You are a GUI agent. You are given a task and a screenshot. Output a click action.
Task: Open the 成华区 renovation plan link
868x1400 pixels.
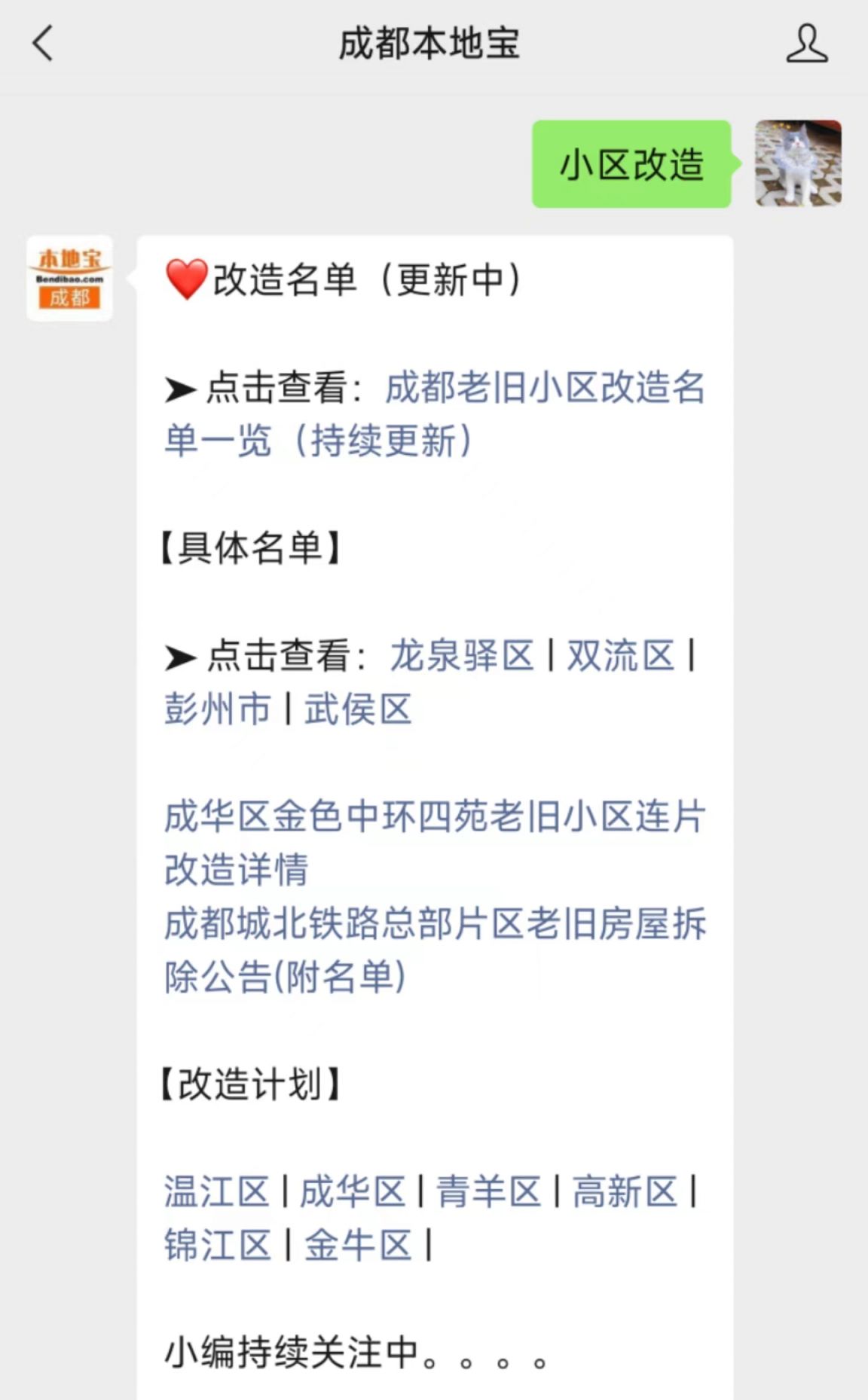353,1191
